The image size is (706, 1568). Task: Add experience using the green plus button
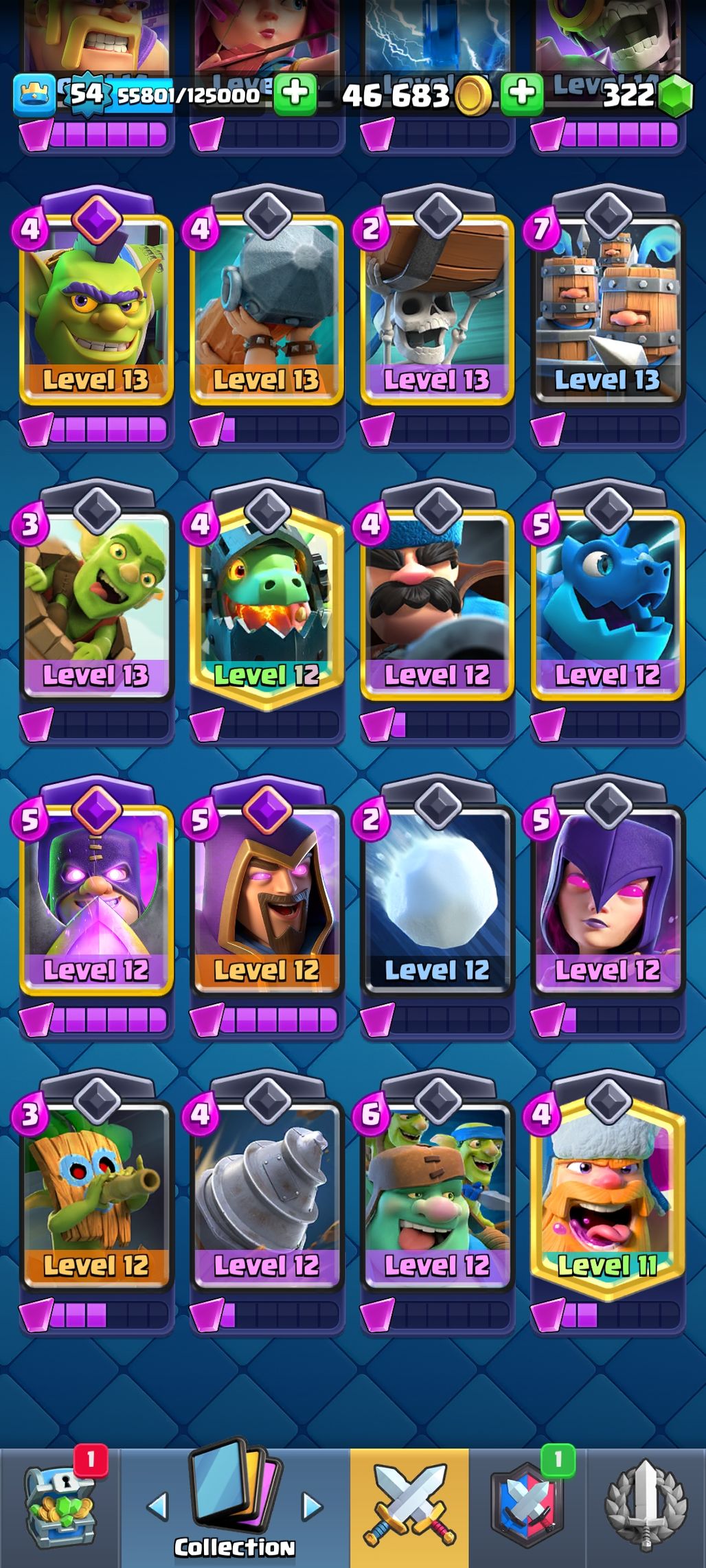pos(295,93)
